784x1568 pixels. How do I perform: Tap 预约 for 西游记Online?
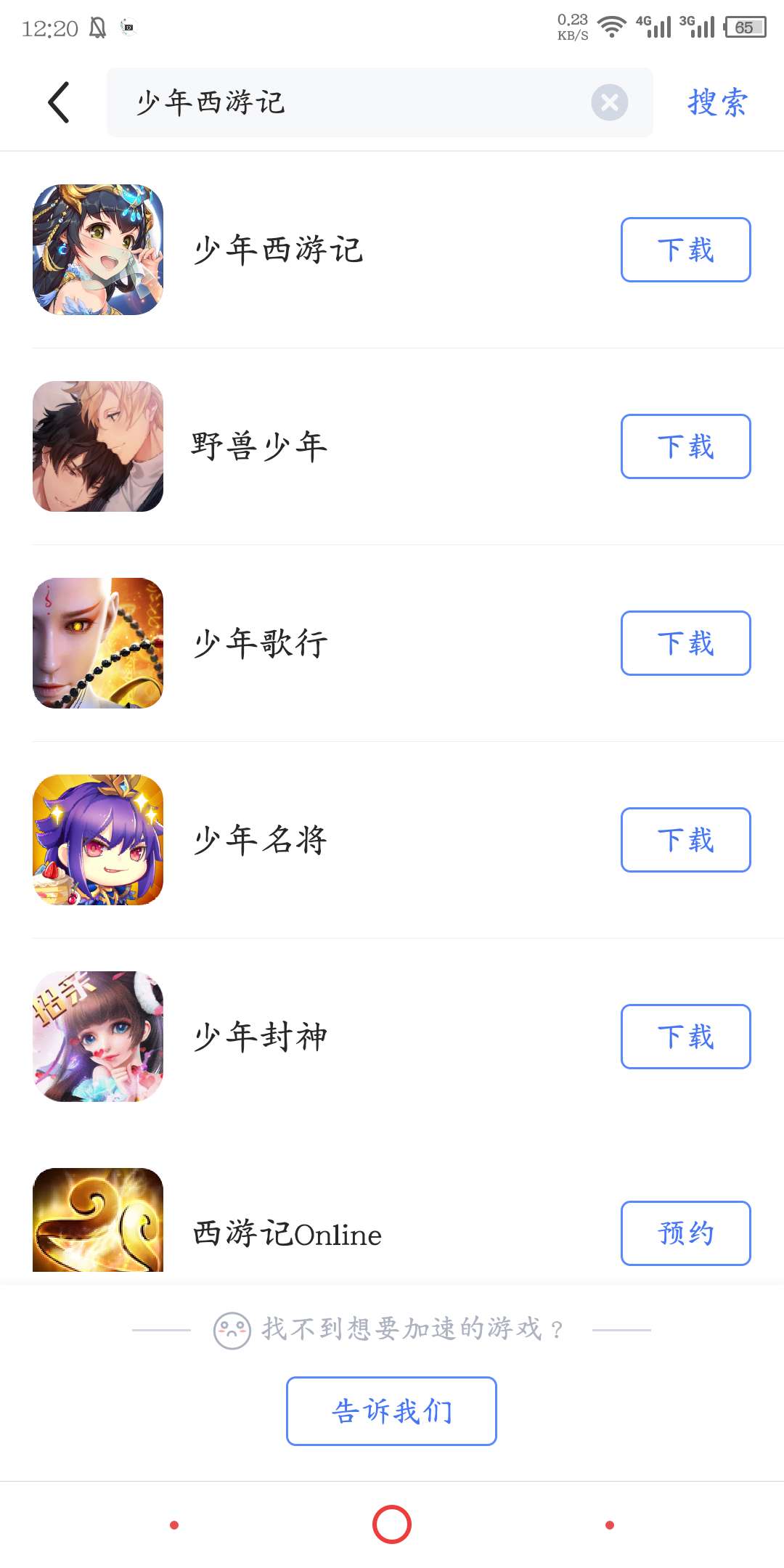point(685,1233)
